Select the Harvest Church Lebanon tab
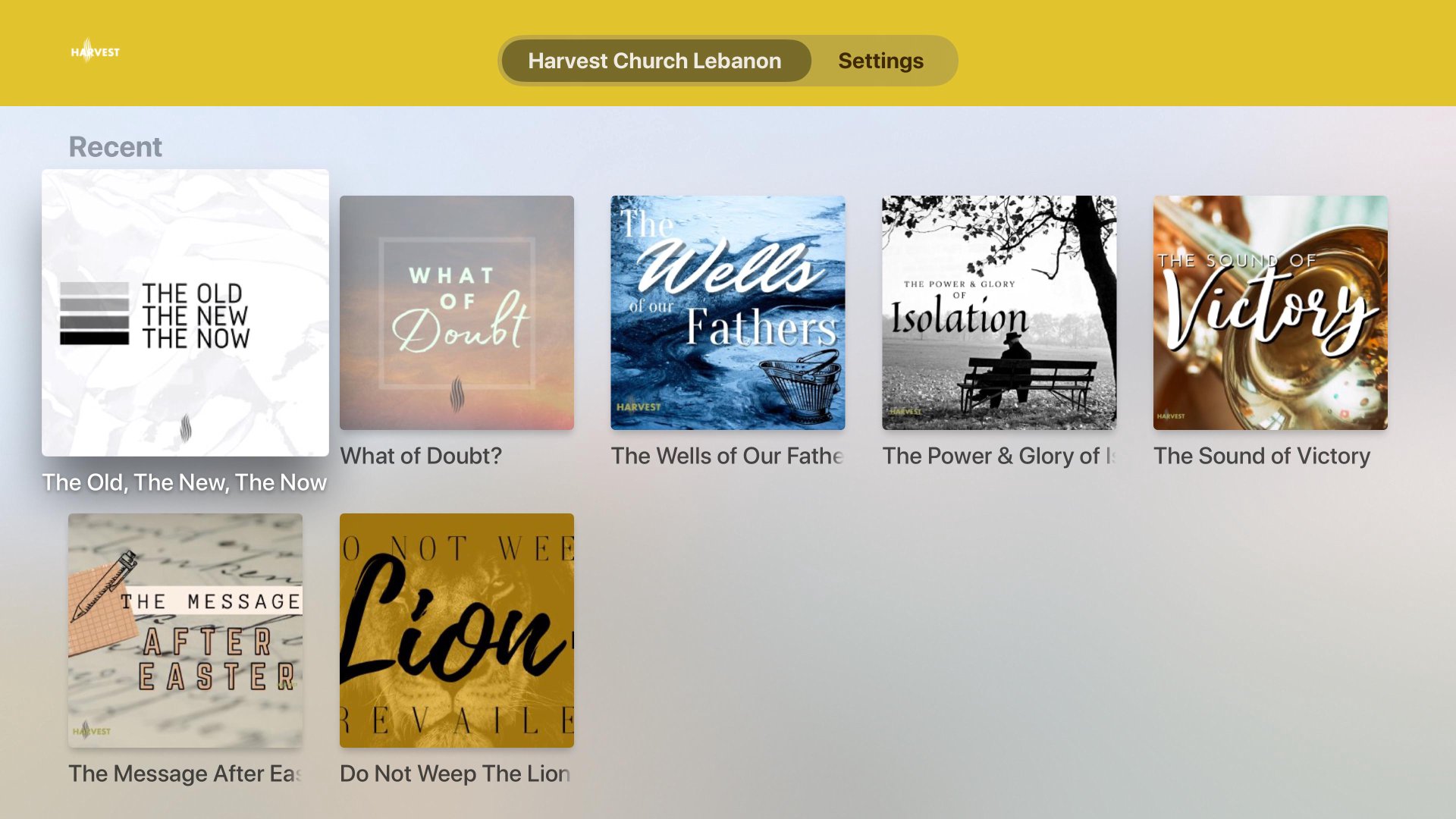Screen dimensions: 1456x819 point(654,61)
